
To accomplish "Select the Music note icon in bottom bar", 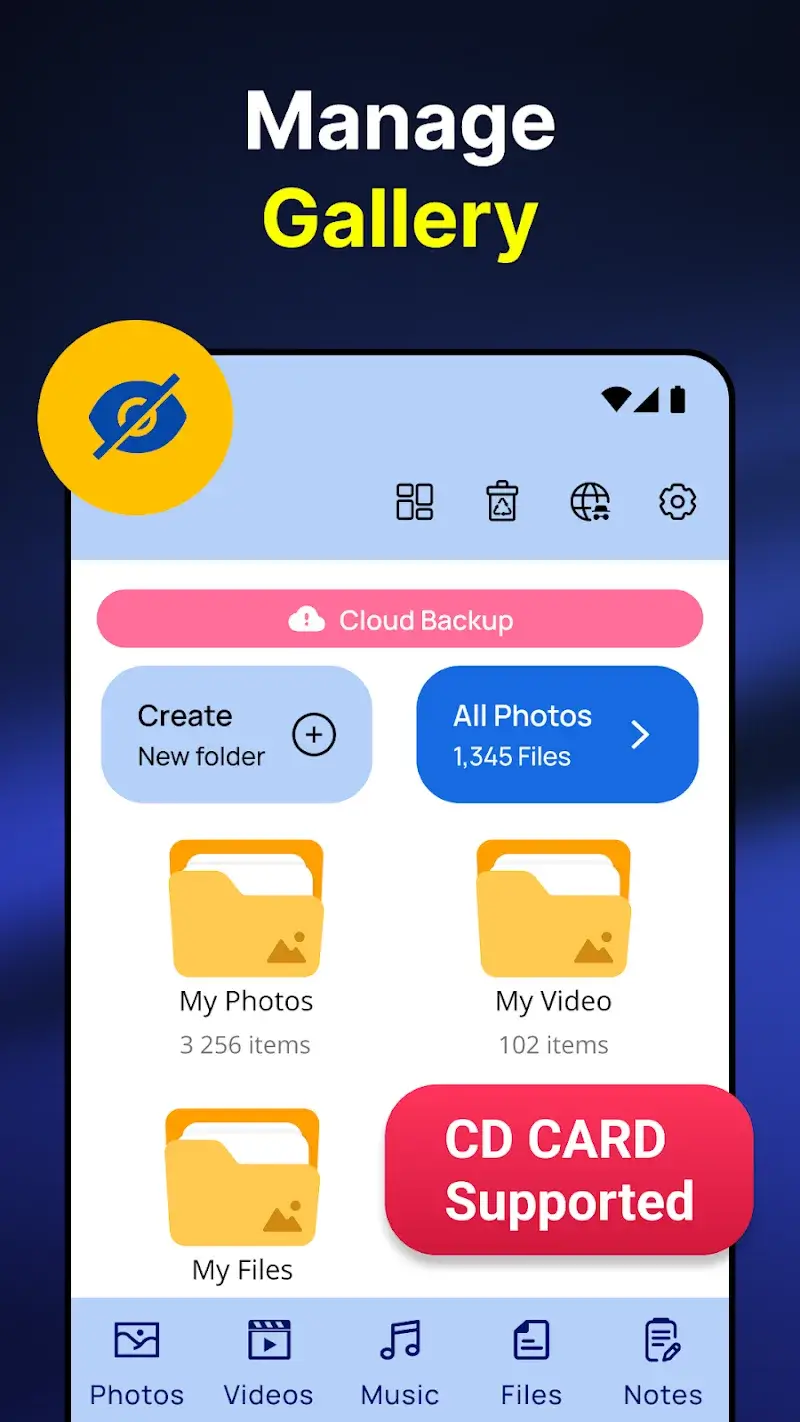I will click(399, 1338).
